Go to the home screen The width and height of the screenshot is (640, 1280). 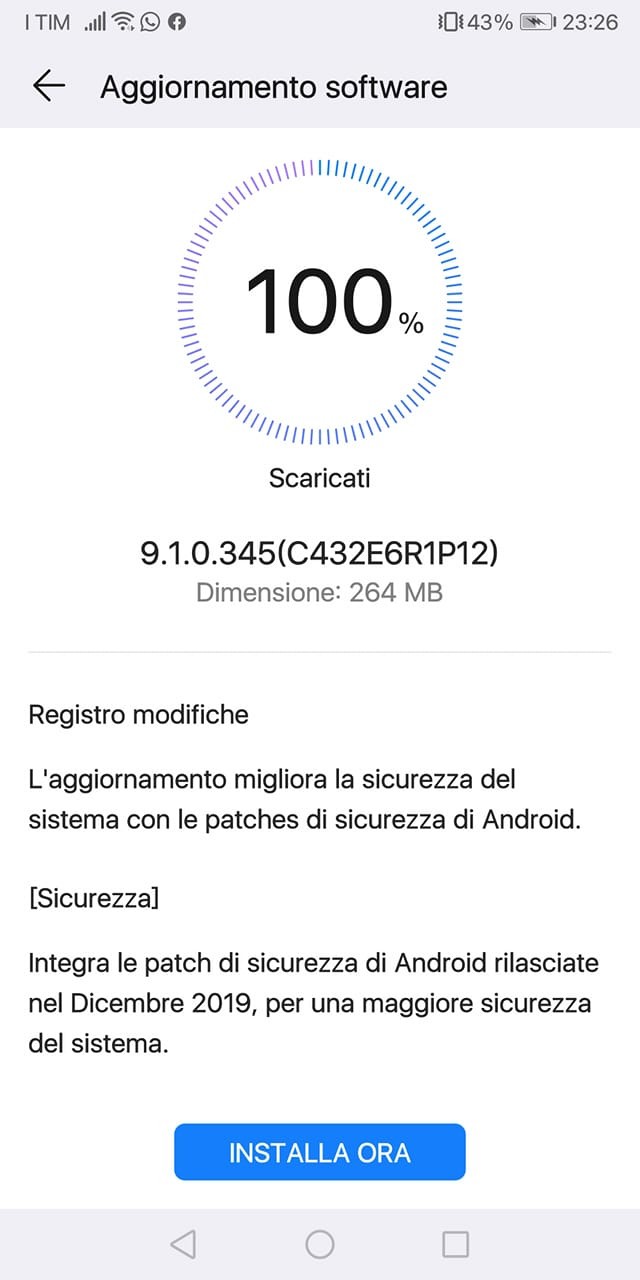coord(320,1243)
